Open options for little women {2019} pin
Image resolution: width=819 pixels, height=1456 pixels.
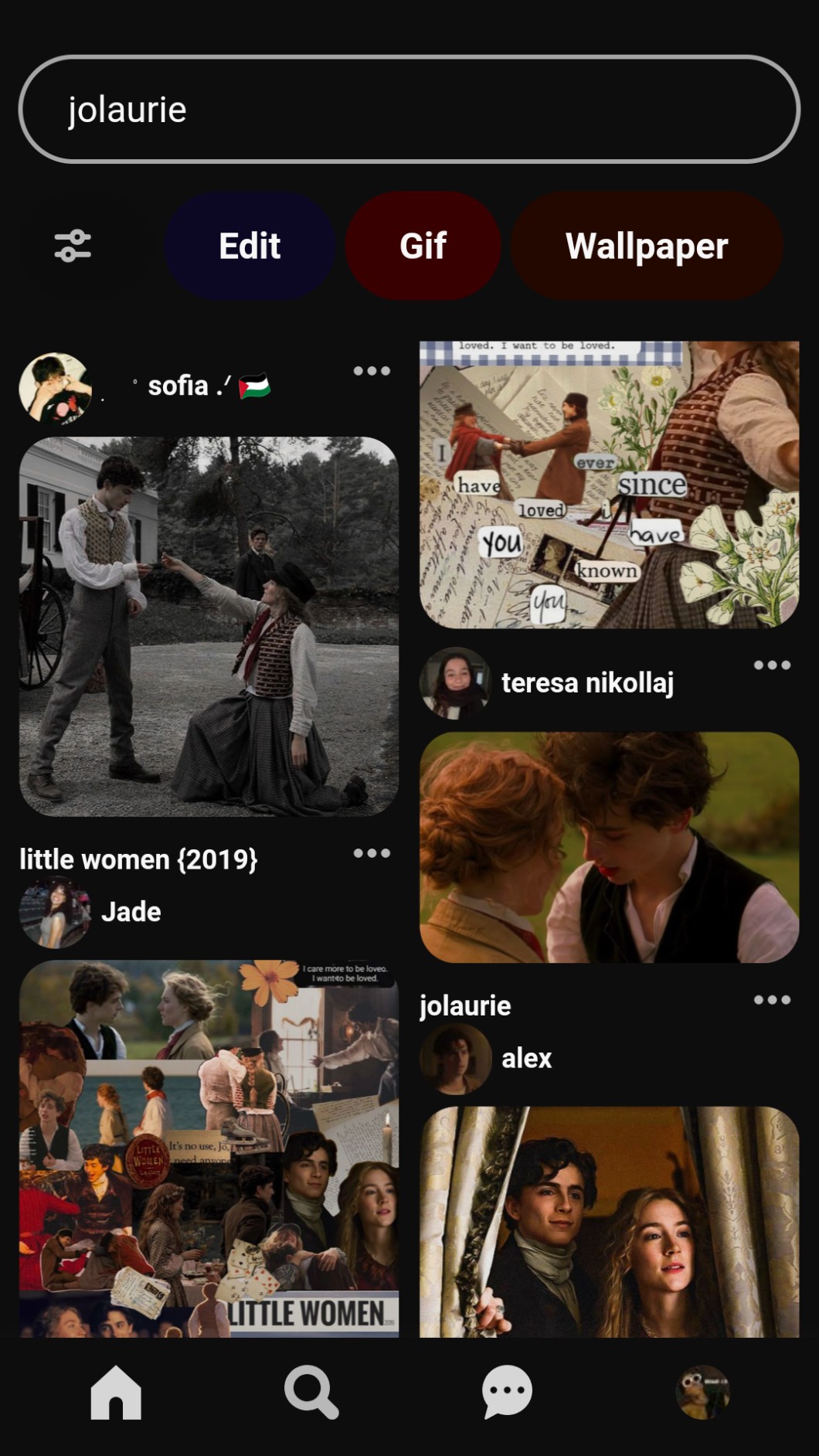click(x=372, y=853)
